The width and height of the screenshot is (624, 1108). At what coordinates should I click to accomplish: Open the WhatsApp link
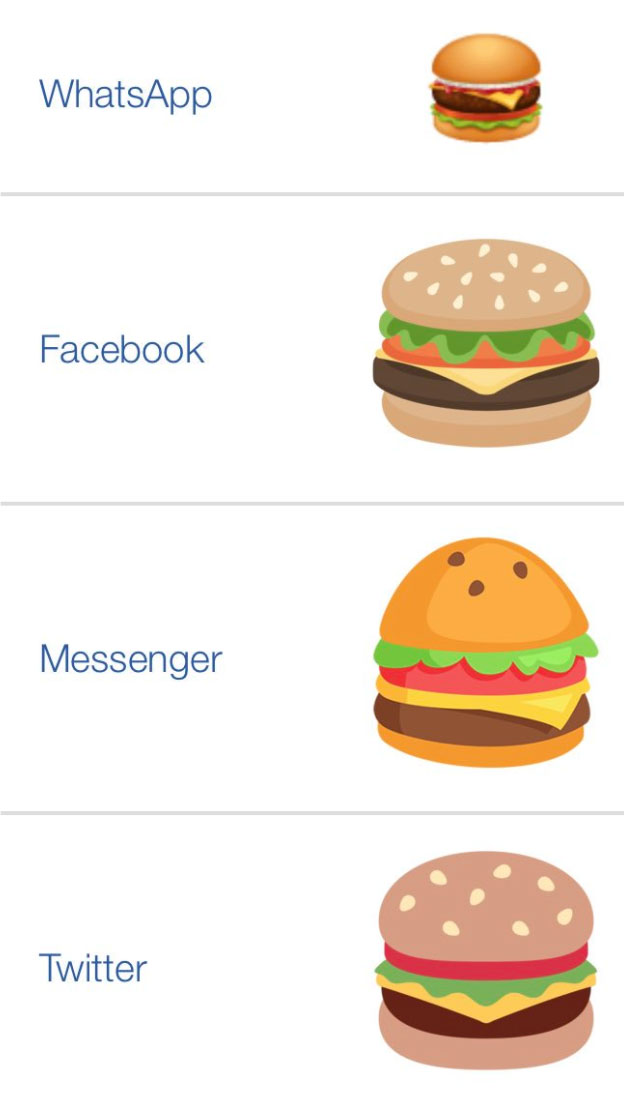(x=125, y=95)
